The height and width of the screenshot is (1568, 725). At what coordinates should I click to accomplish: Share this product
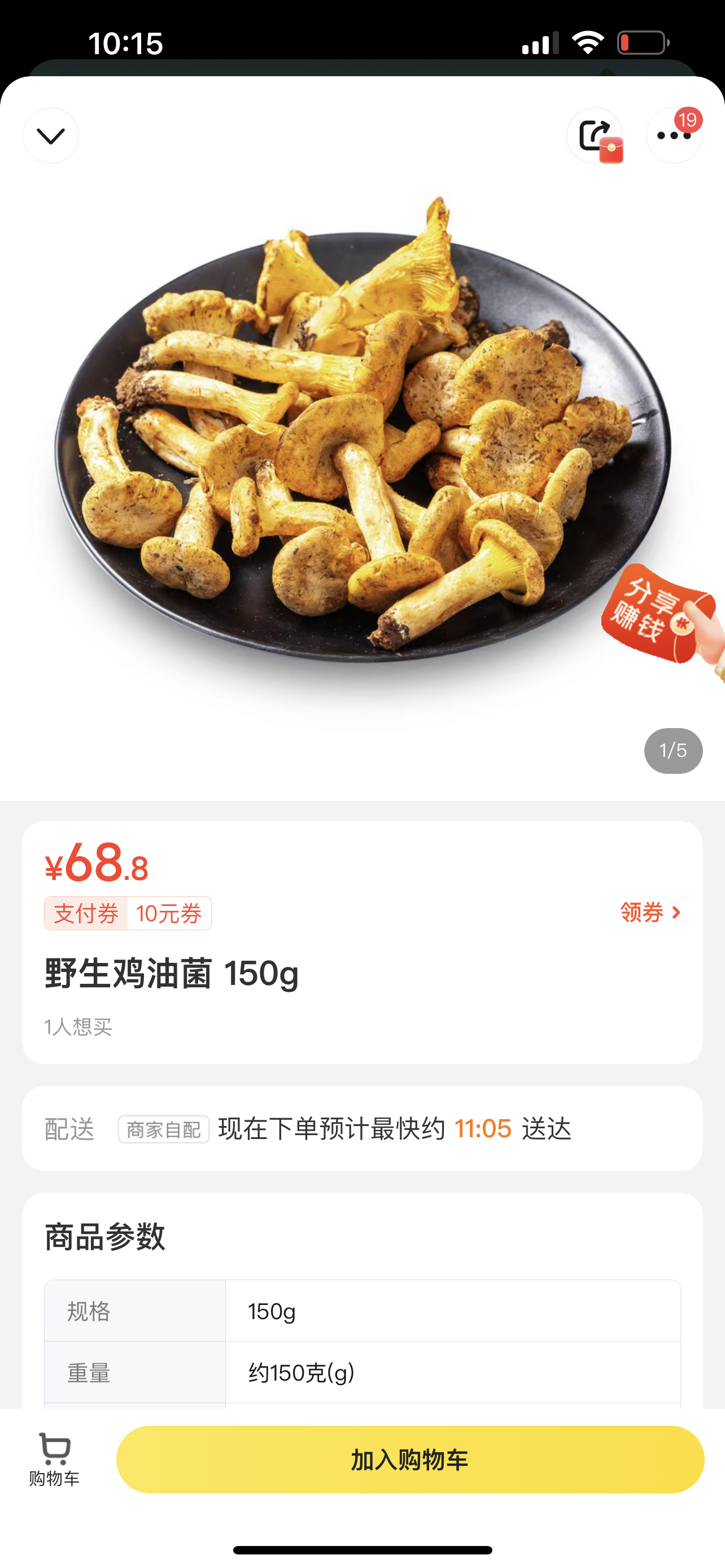click(594, 135)
